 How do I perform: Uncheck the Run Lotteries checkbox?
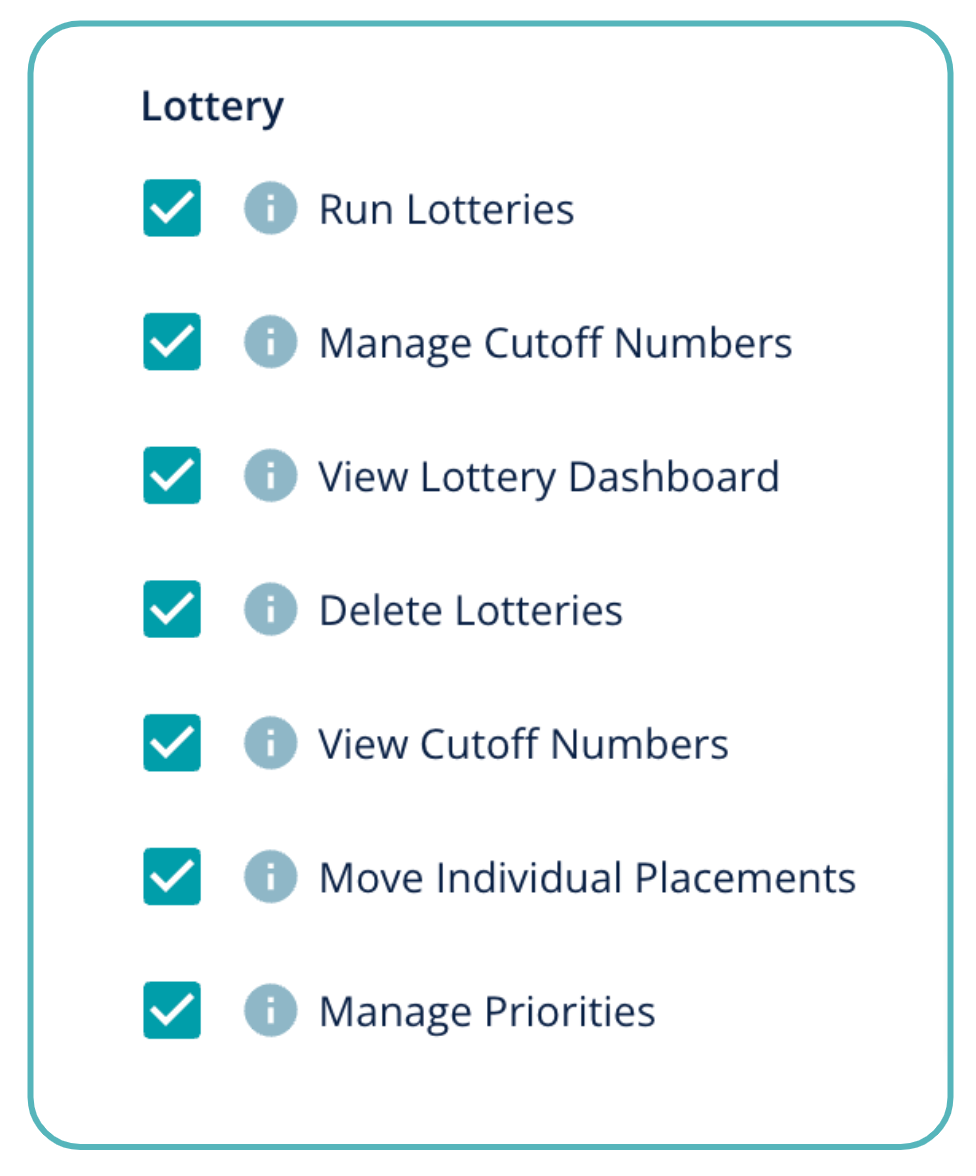pyautogui.click(x=172, y=208)
